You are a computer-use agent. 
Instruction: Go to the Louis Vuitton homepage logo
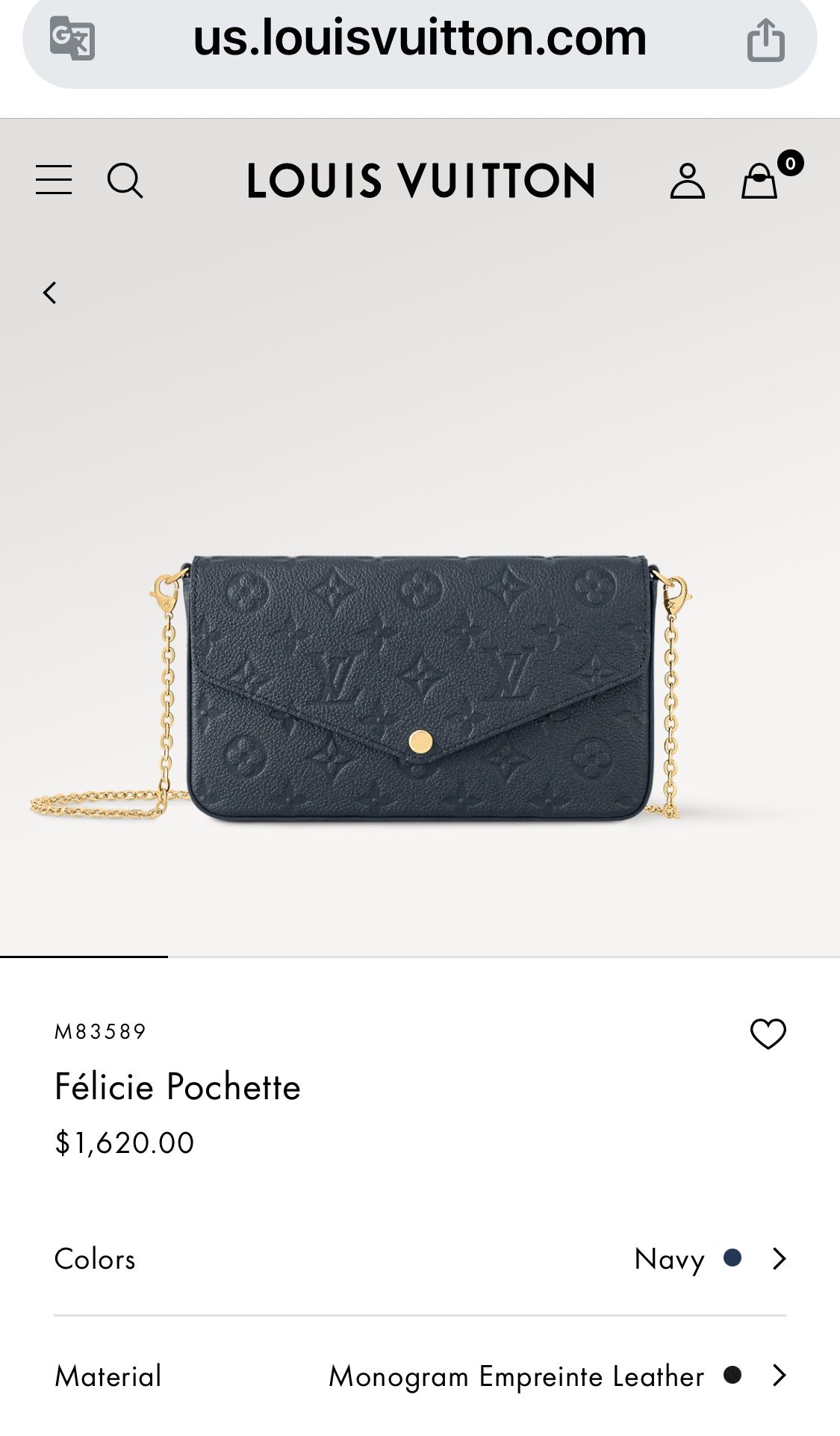[421, 181]
